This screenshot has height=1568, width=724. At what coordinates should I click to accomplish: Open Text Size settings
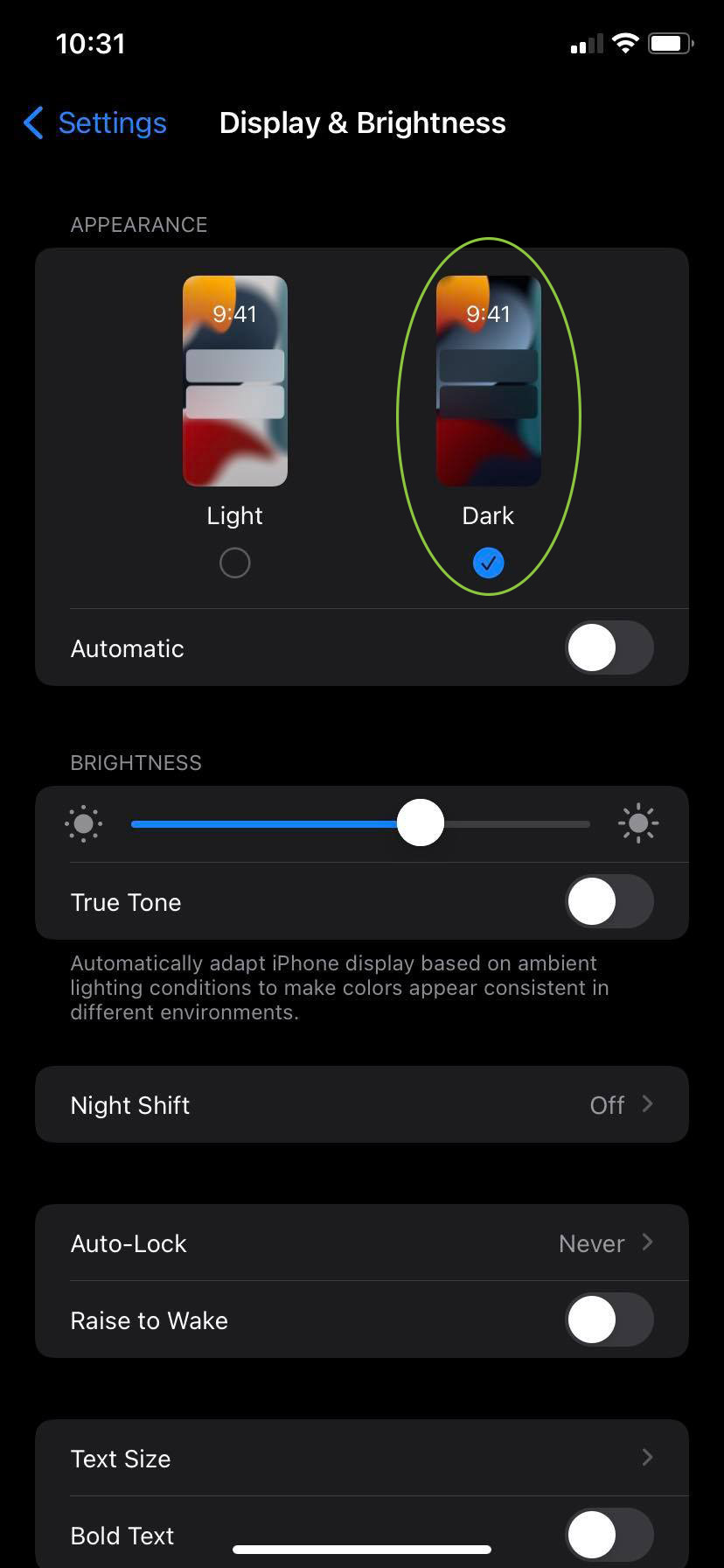pos(362,1458)
